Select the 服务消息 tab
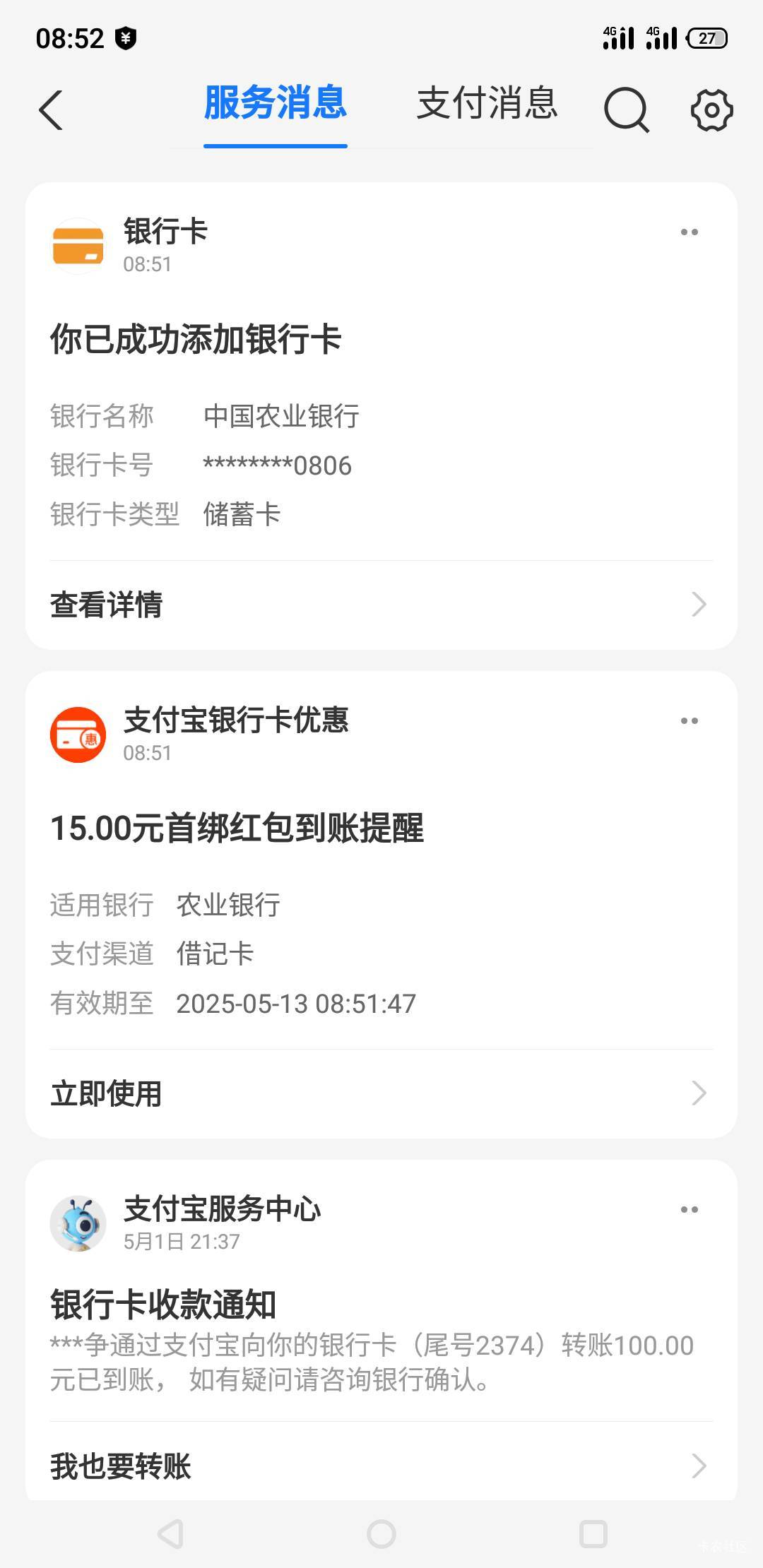Viewport: 763px width, 1568px height. coord(275,103)
